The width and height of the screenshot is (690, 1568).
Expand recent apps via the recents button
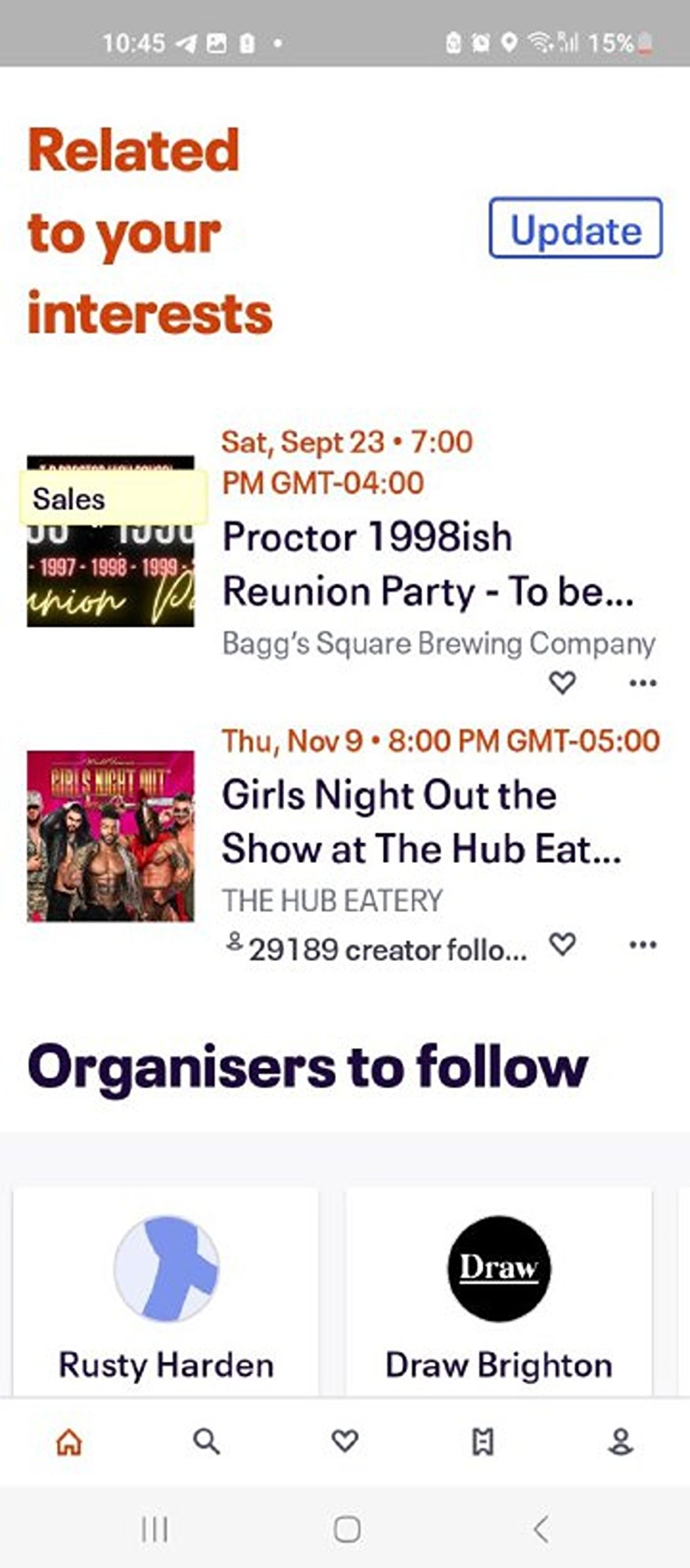pyautogui.click(x=155, y=1528)
